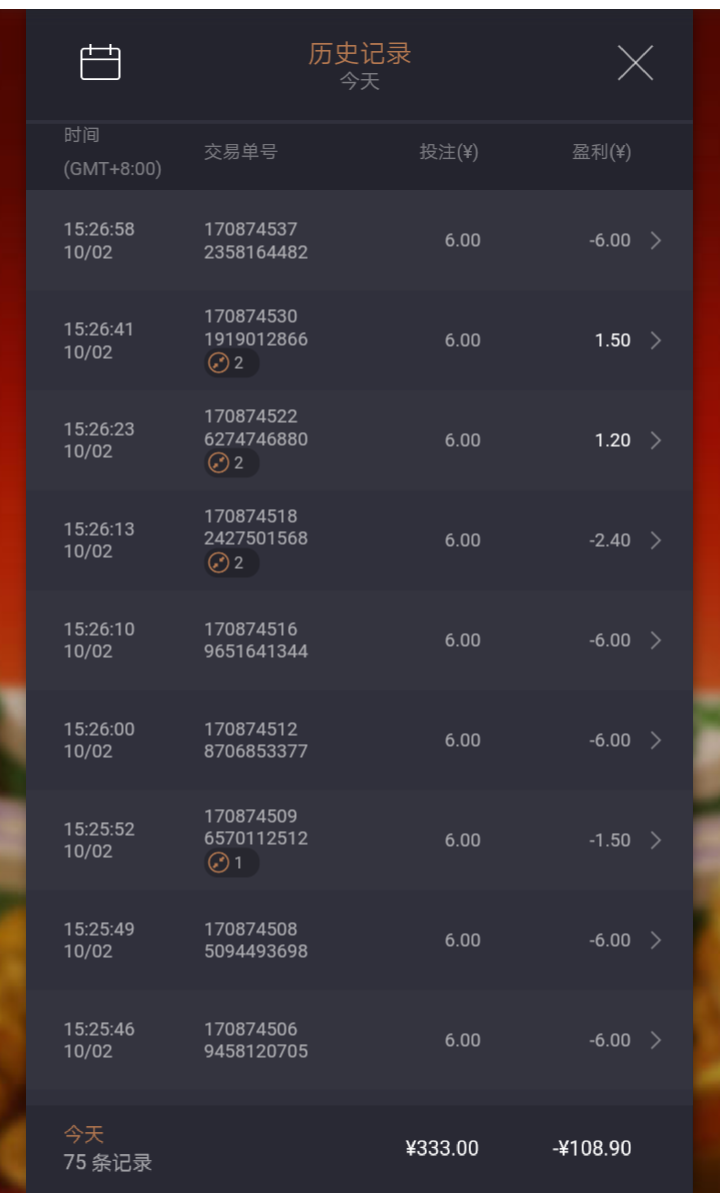
Task: Open the 15:26:23 record with 1.20 profit
Action: pos(360,440)
